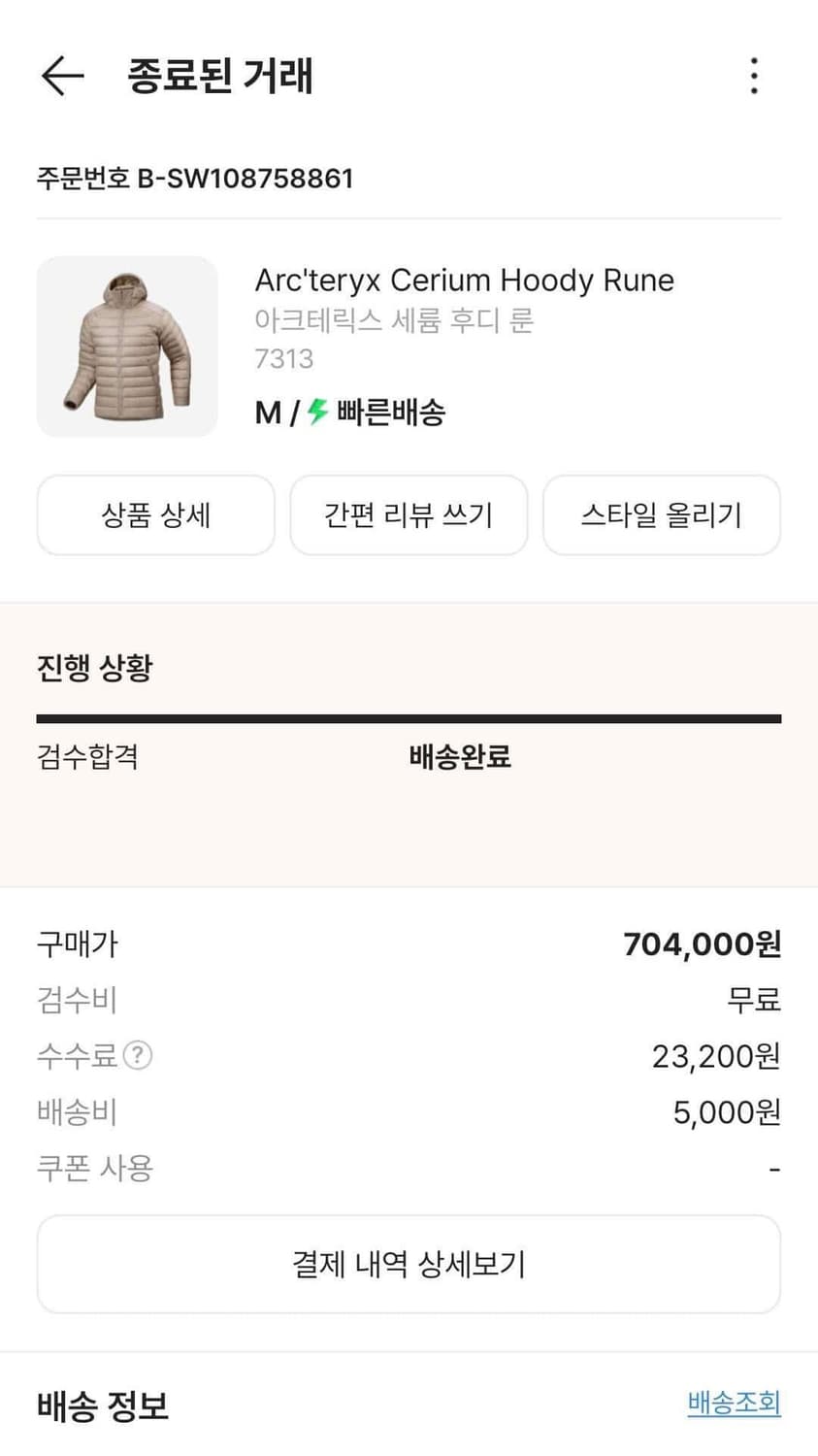Select the 쿠폰 사용 coupon row
Screen dimensions: 818x1456
(x=93, y=1169)
